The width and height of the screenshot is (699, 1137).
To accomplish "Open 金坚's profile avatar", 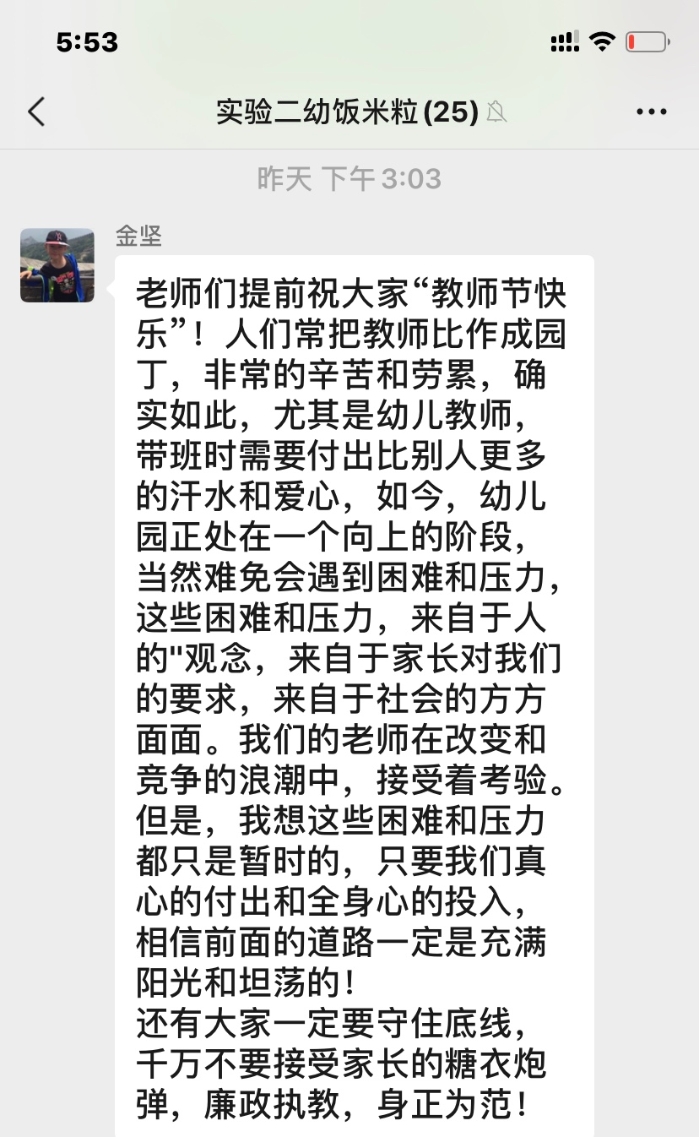I will coord(57,265).
